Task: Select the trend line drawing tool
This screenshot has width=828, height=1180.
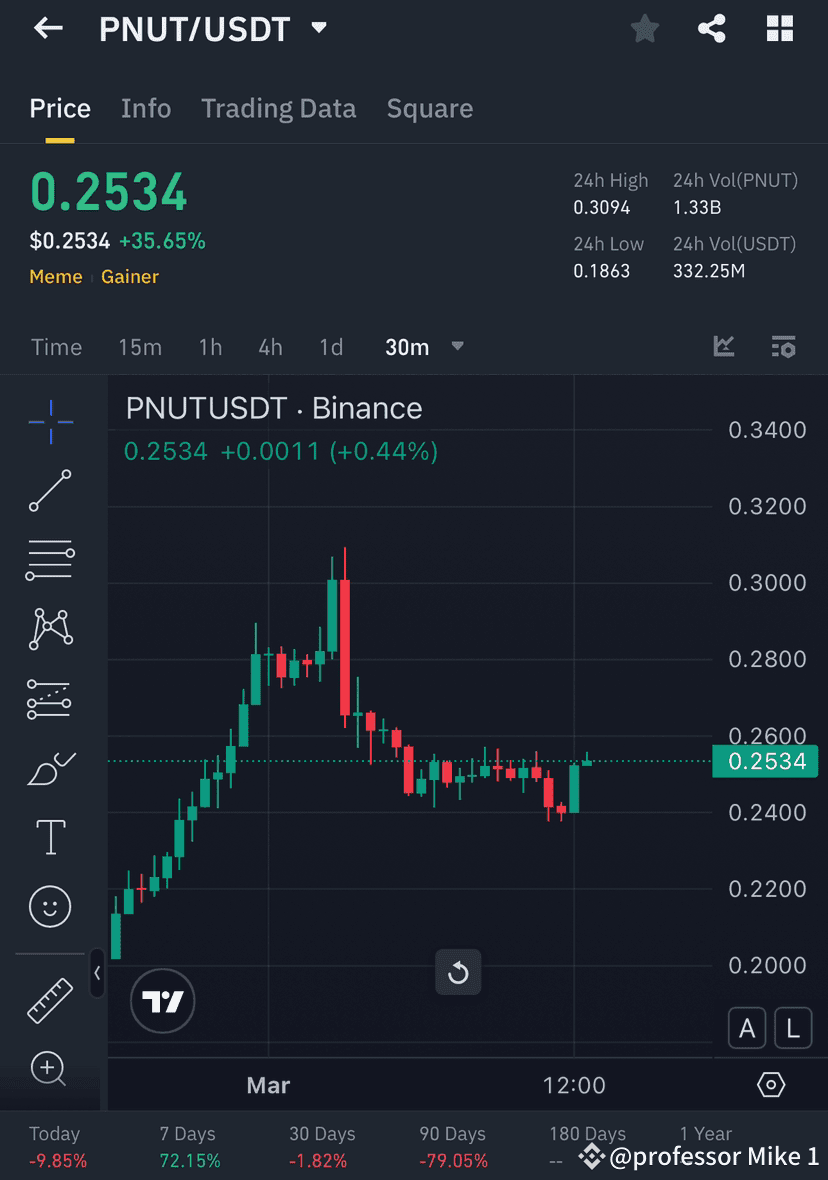Action: [x=49, y=491]
